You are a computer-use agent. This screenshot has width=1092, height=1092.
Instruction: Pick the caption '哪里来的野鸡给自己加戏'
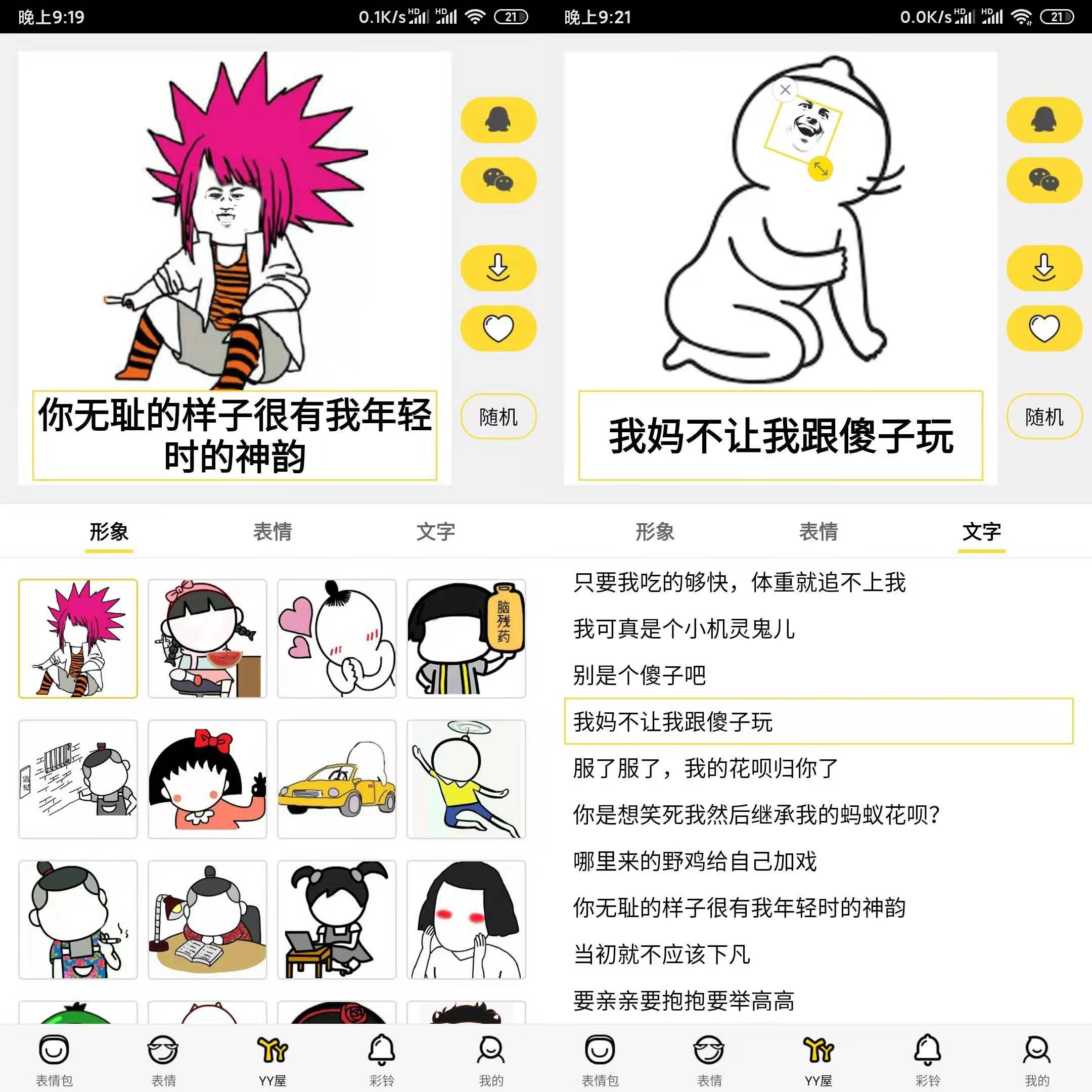coord(695,861)
